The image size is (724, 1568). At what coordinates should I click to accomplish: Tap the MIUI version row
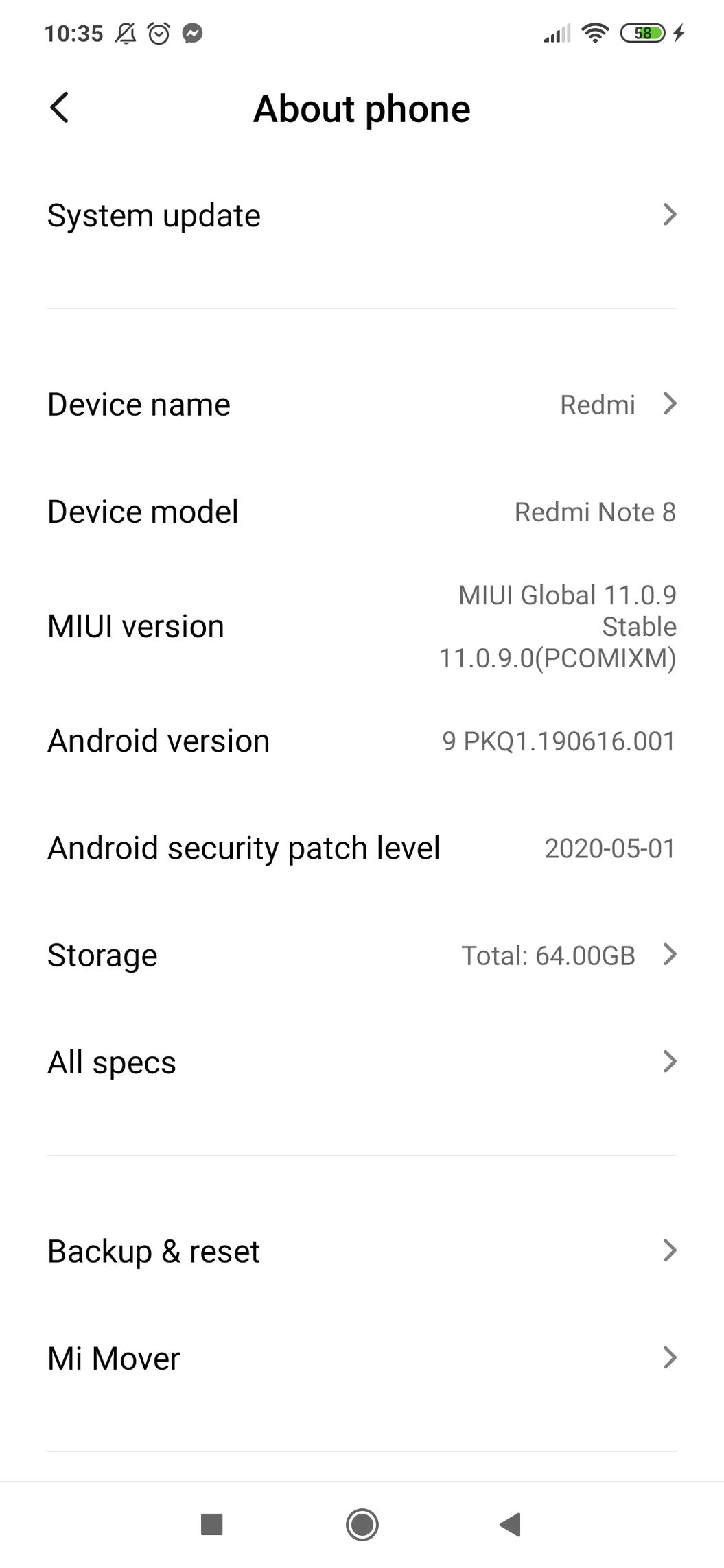click(x=362, y=626)
